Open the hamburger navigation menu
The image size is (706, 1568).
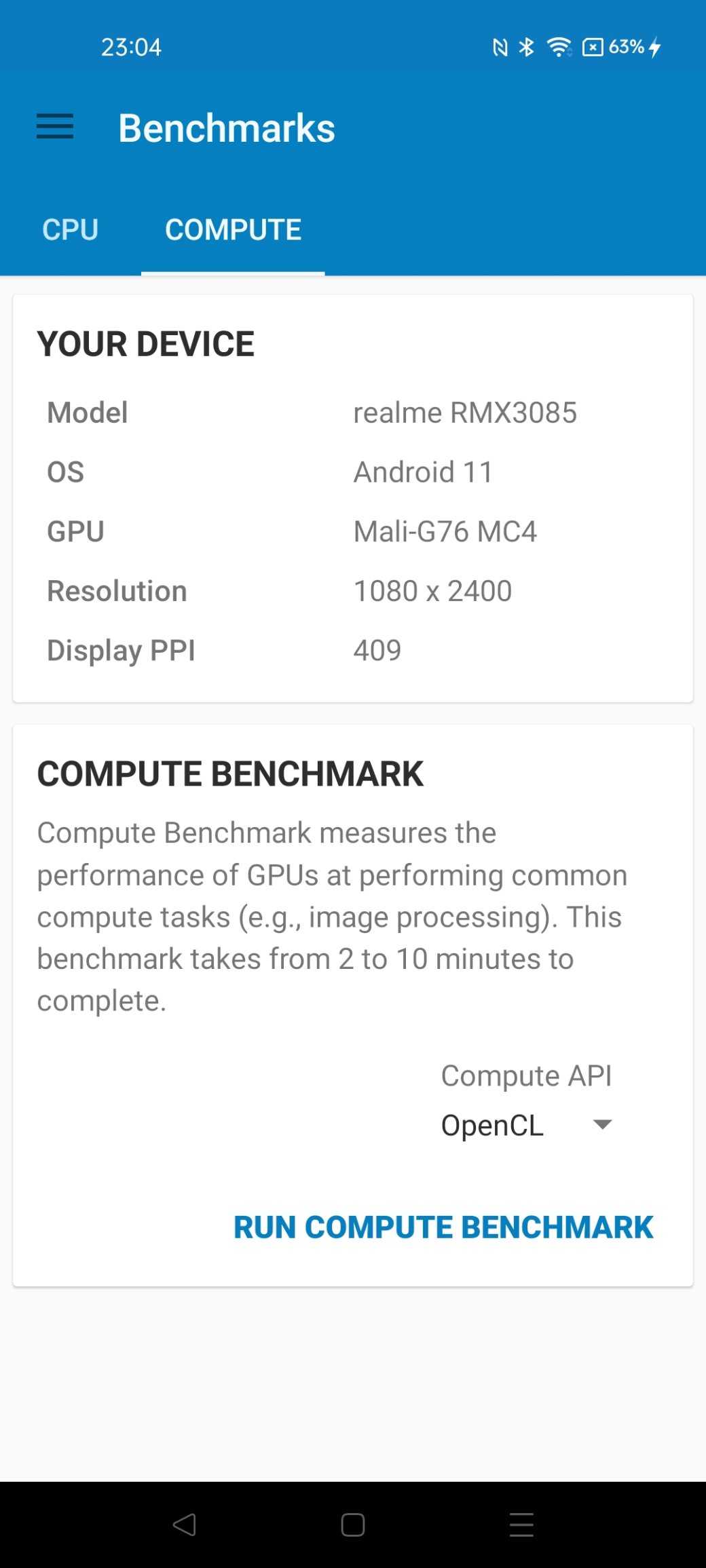[55, 127]
